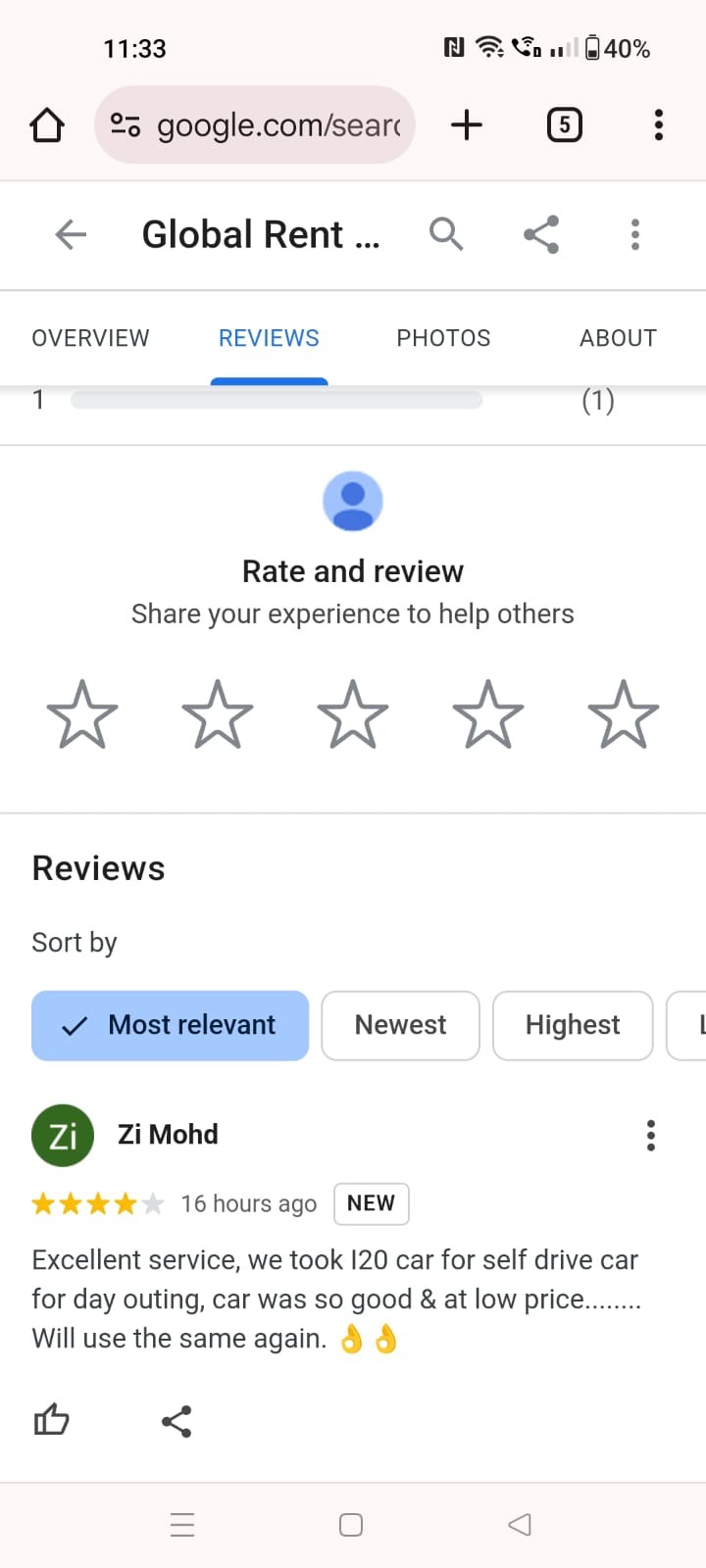The height and width of the screenshot is (1568, 706).
Task: Rate with the fifth star
Action: (x=623, y=715)
